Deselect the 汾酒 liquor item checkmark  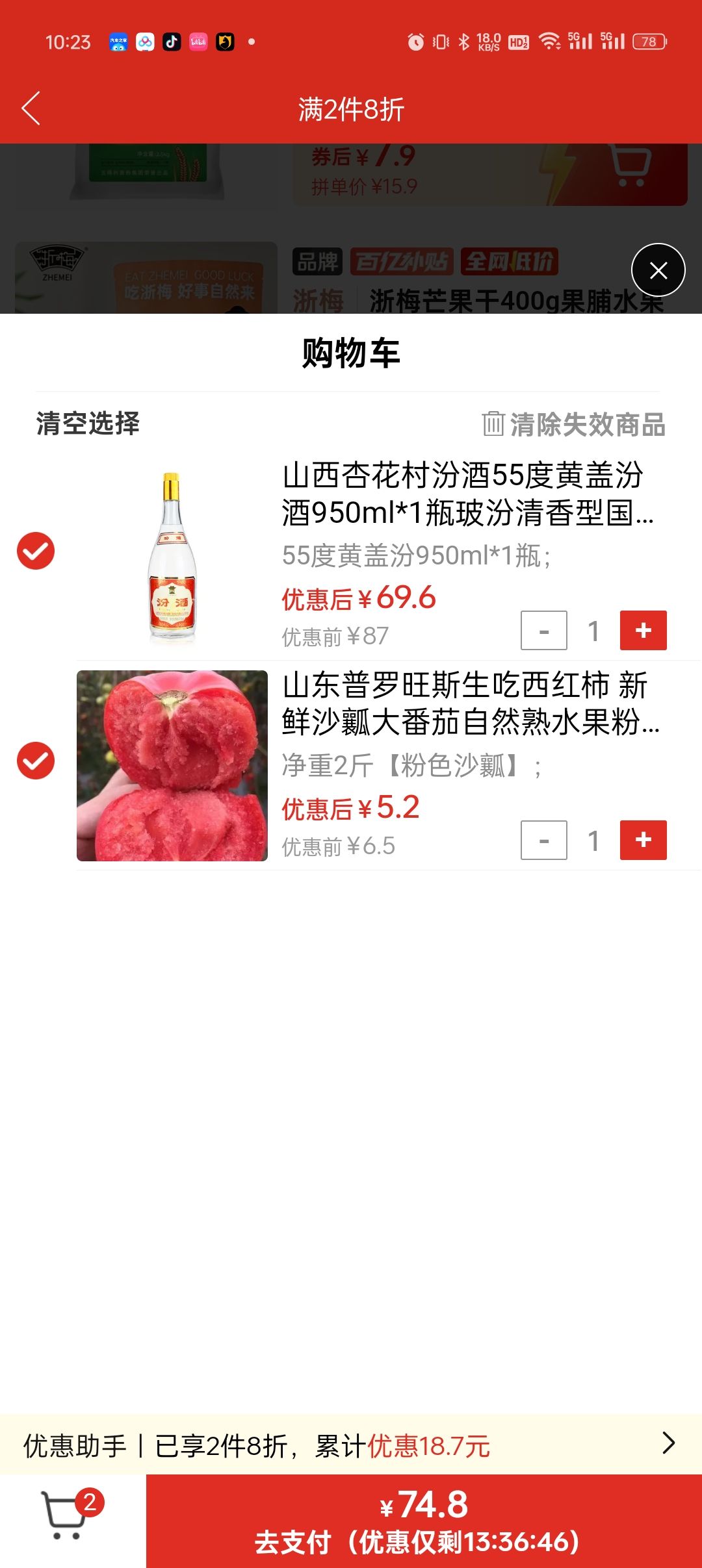tap(37, 551)
